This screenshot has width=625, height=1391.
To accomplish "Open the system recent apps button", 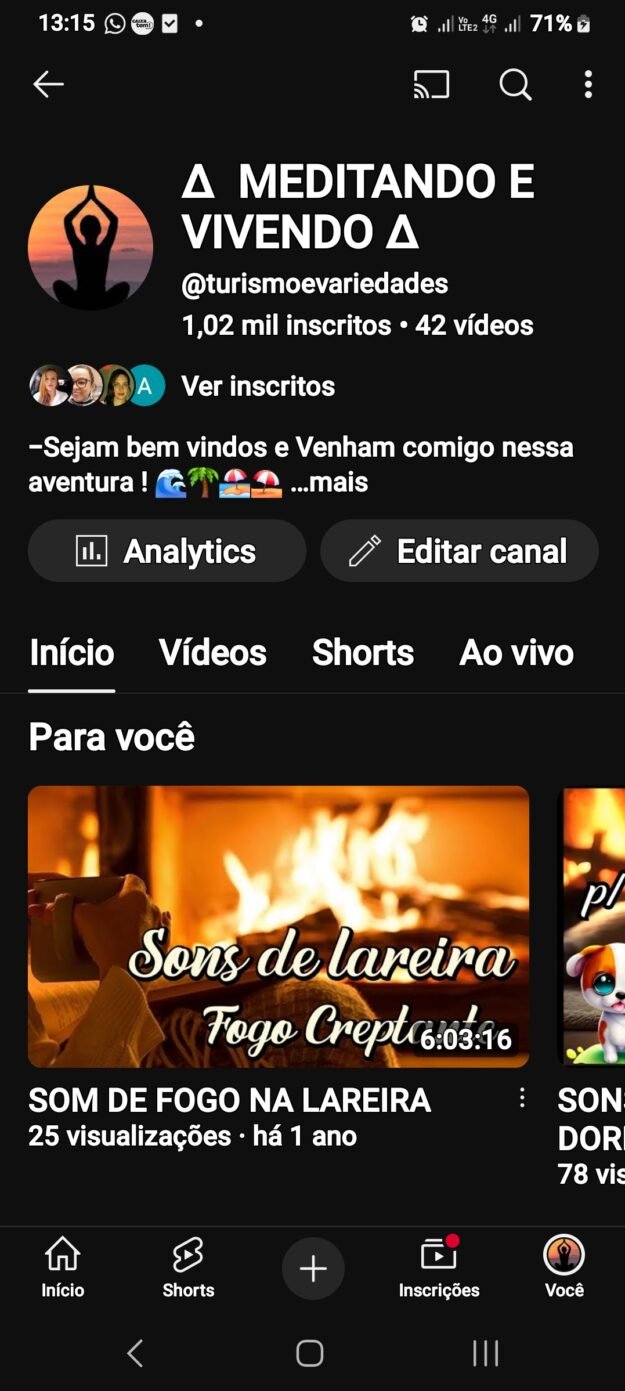I will 485,1353.
